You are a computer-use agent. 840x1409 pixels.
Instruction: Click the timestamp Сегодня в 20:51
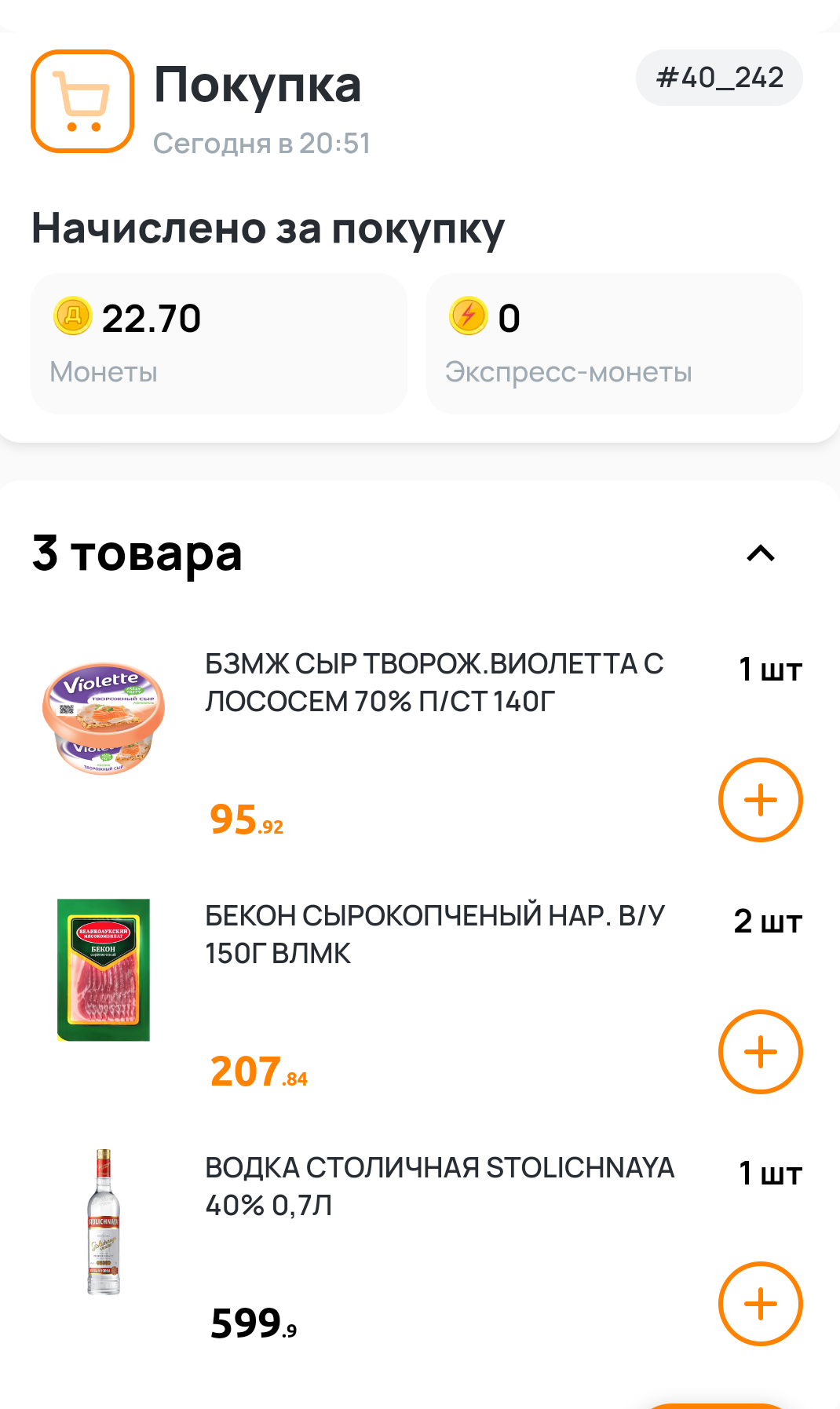click(262, 143)
